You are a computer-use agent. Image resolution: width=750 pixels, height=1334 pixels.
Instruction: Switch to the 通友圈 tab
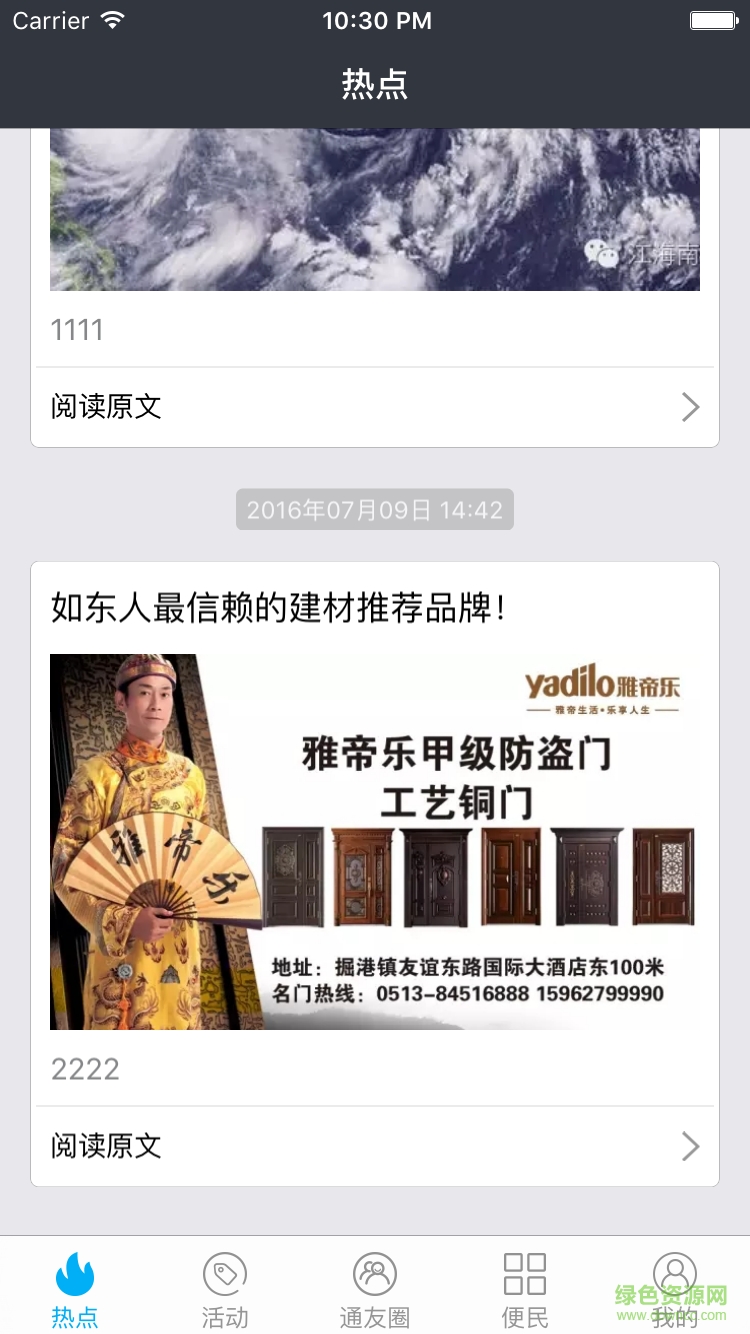coord(374,1290)
